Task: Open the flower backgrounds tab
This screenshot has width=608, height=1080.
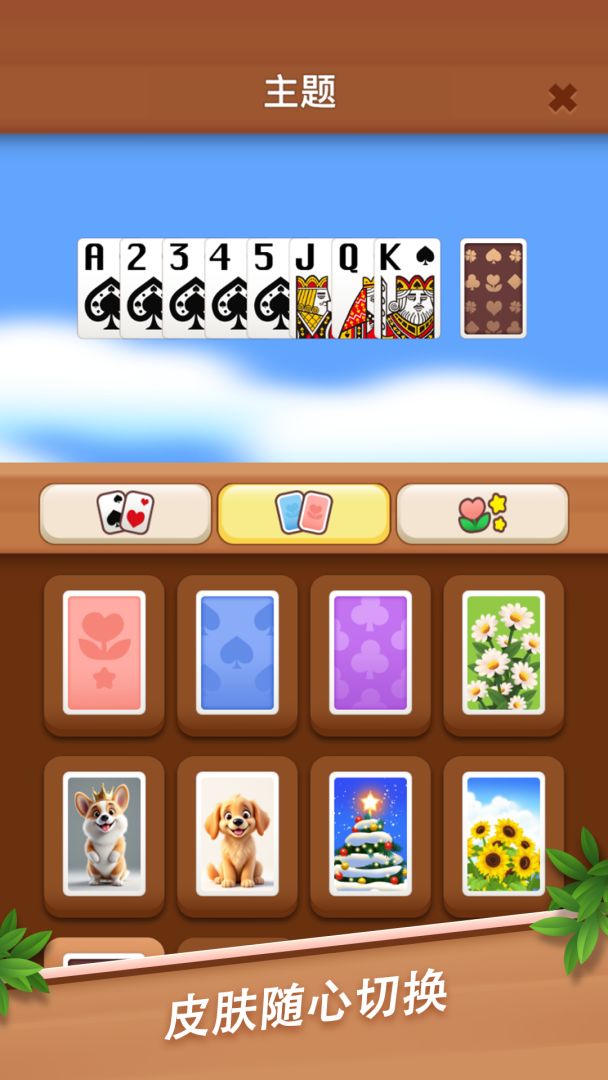Action: [x=482, y=513]
